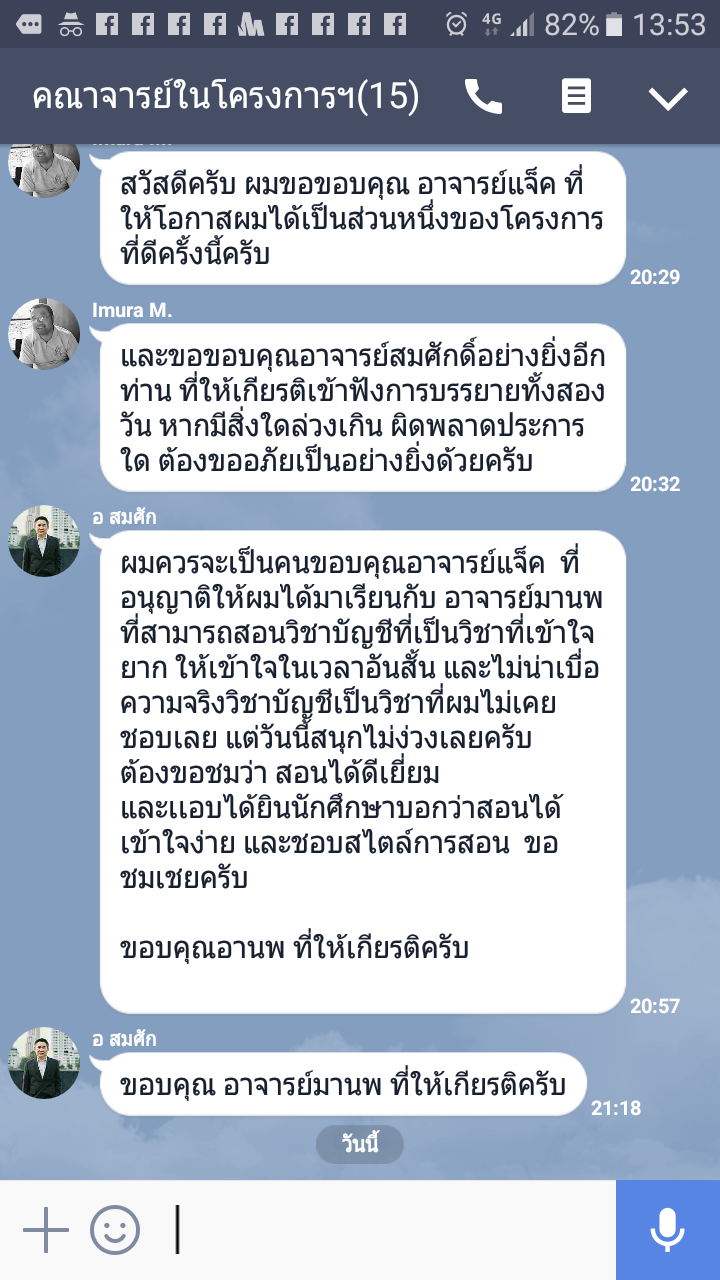Open อ สมศัก avatar on 21:18 message
This screenshot has width=720, height=1280.
click(44, 1063)
